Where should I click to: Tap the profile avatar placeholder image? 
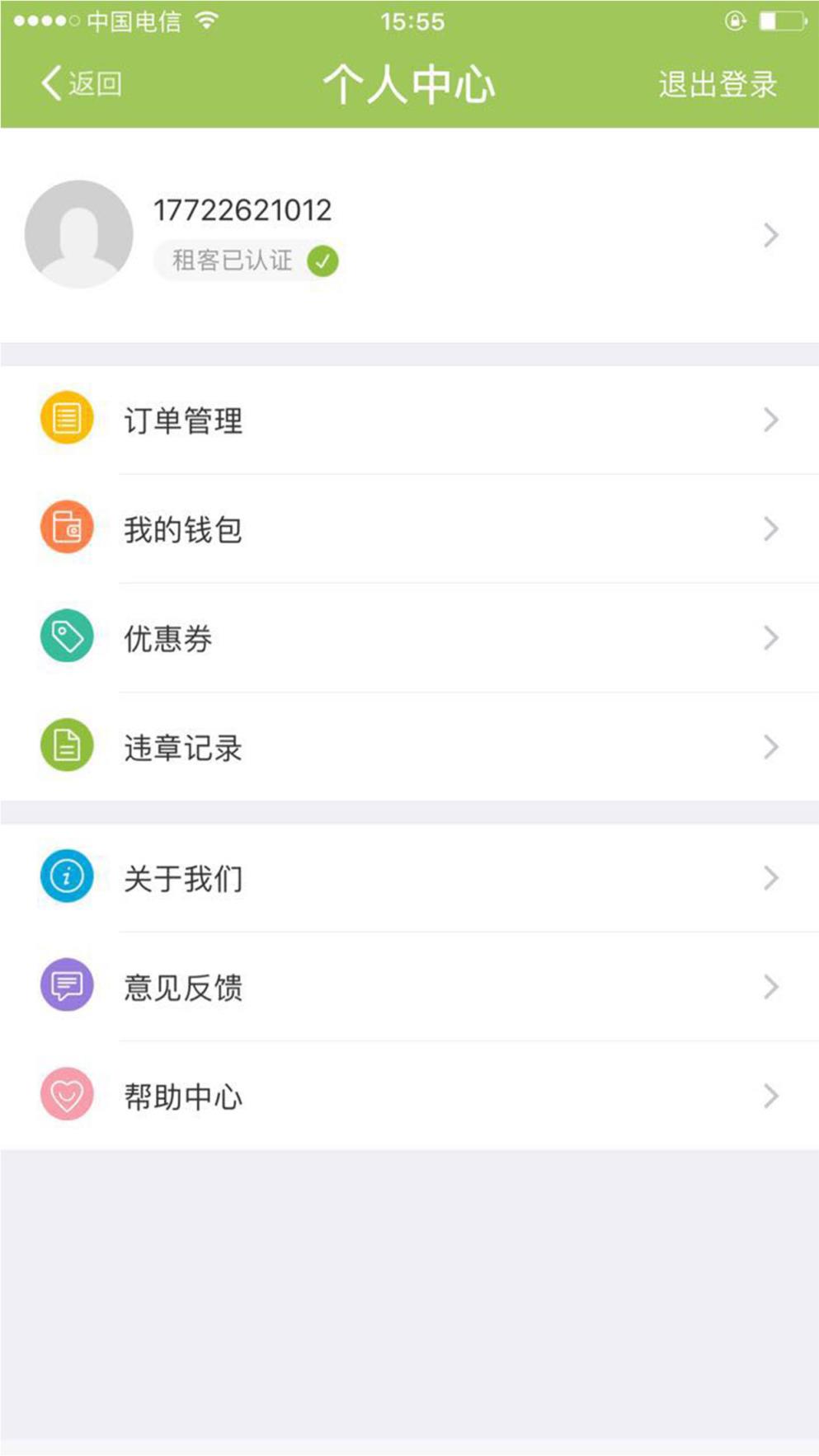(79, 233)
